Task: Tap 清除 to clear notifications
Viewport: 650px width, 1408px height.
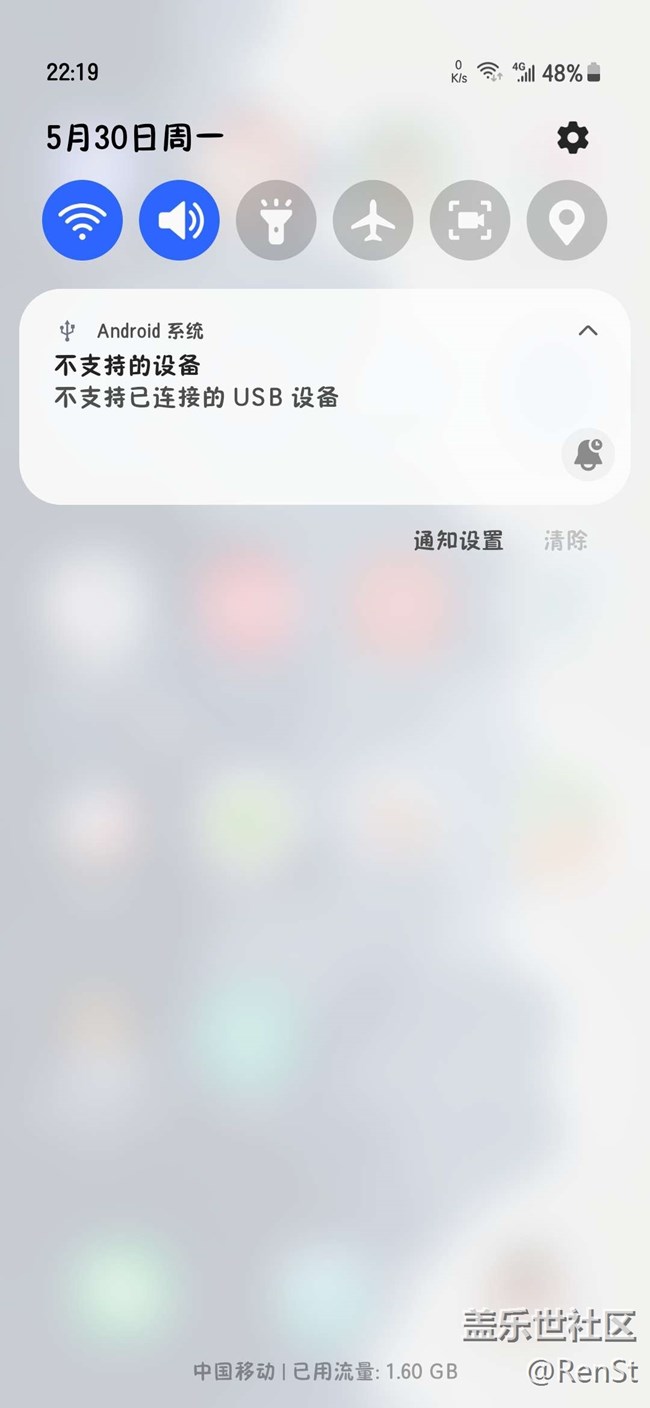Action: click(x=565, y=541)
